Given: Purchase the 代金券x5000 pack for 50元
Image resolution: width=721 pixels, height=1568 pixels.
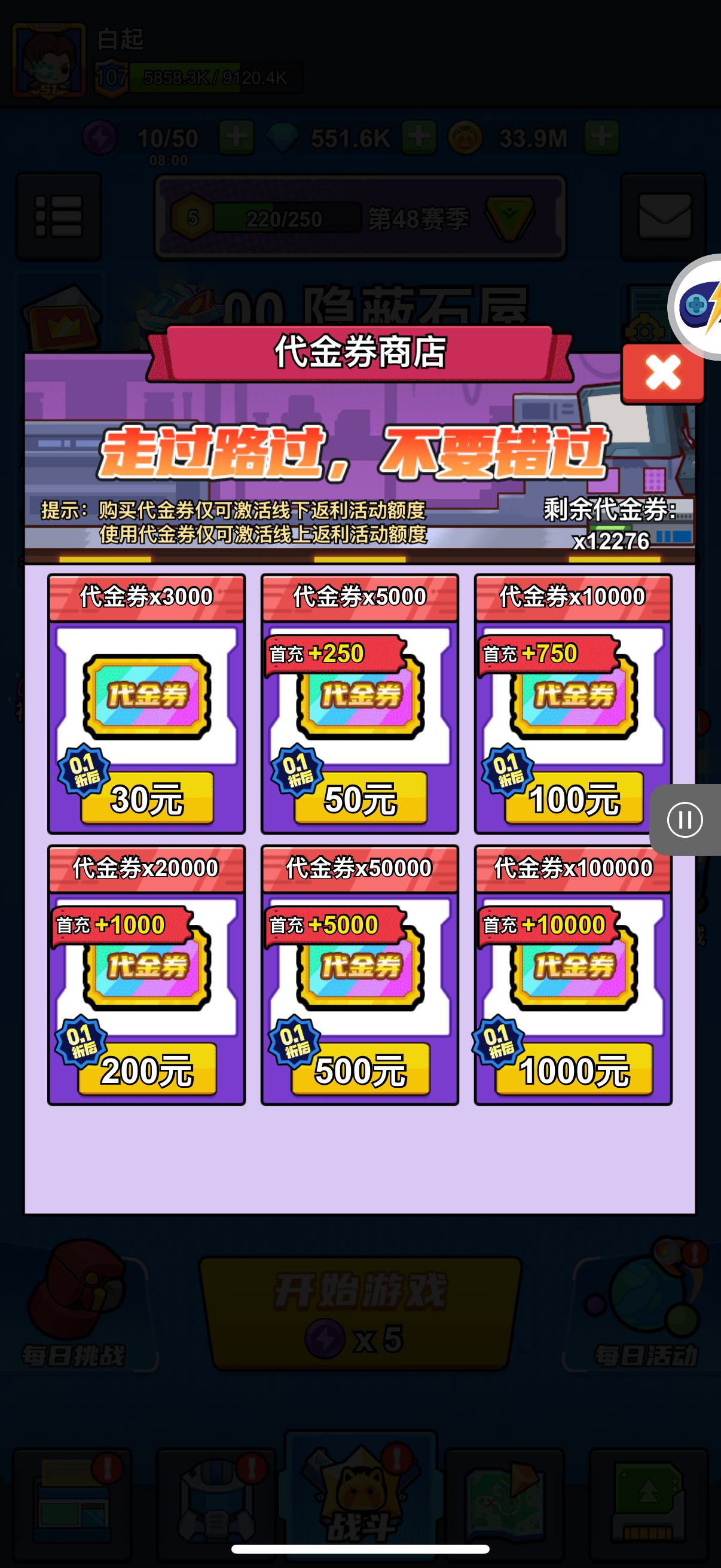Looking at the screenshot, I should (360, 798).
